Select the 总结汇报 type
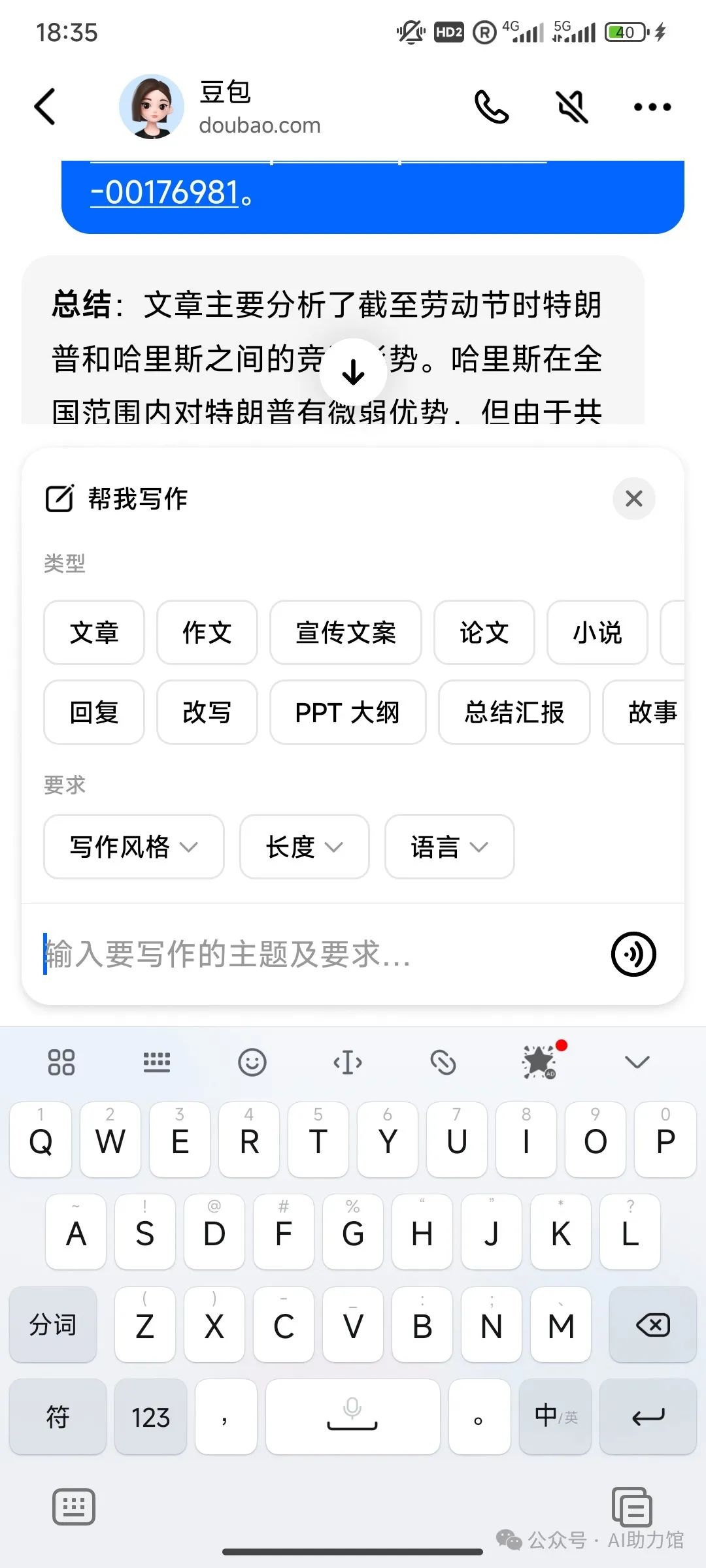Image resolution: width=706 pixels, height=1568 pixels. coord(514,712)
